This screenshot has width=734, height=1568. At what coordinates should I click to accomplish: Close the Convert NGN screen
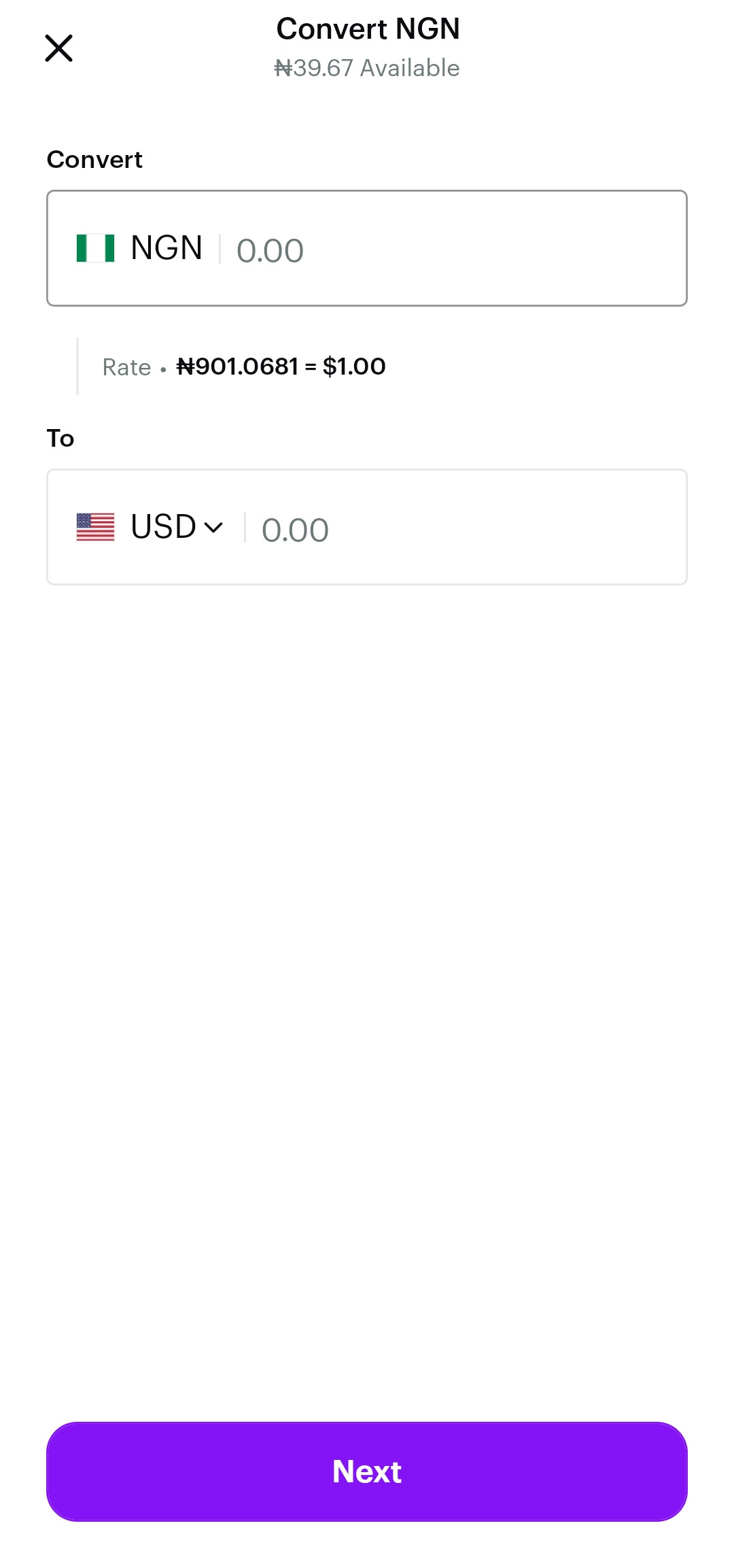point(59,48)
